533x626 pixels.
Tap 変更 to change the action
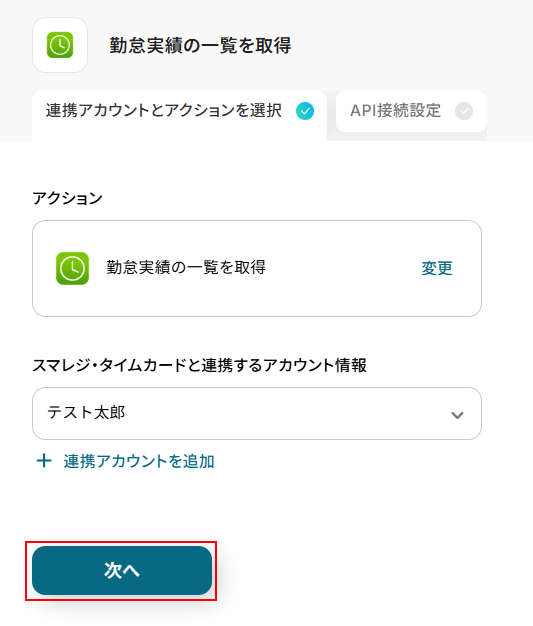(437, 268)
